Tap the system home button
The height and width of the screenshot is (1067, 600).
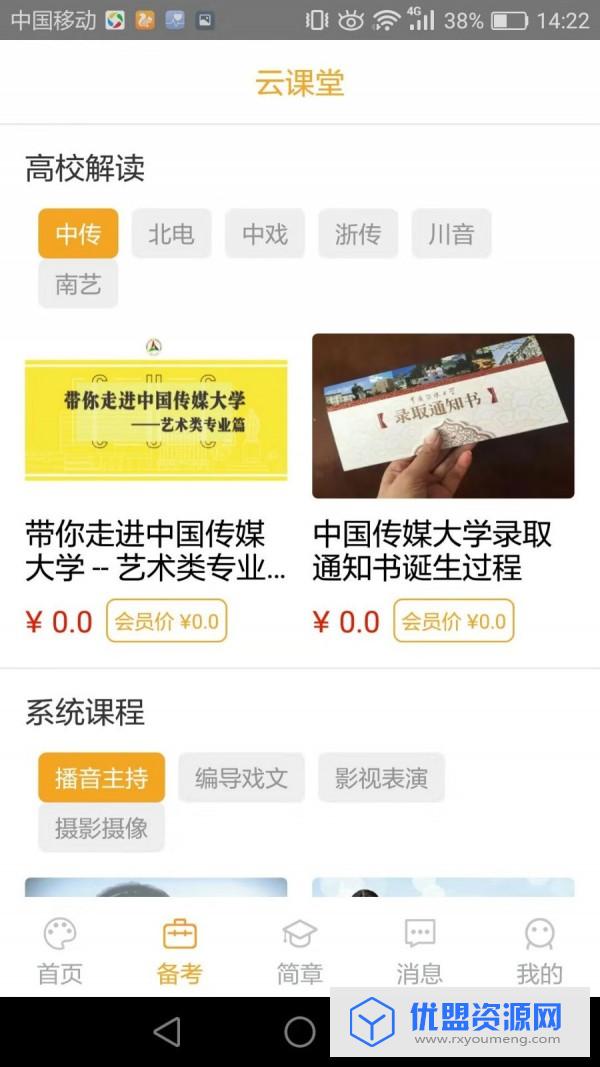[x=299, y=1031]
